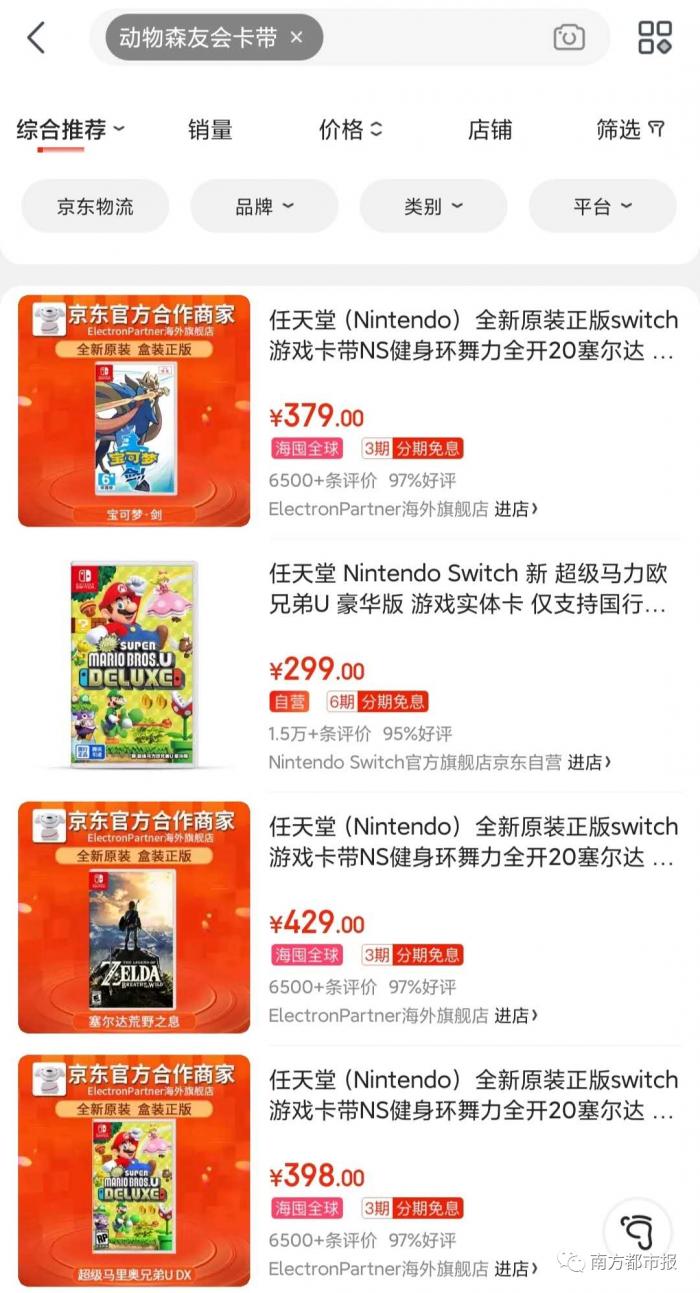Switch the results layout using the grid icon
Image resolution: width=700 pixels, height=1293 pixels.
[655, 38]
